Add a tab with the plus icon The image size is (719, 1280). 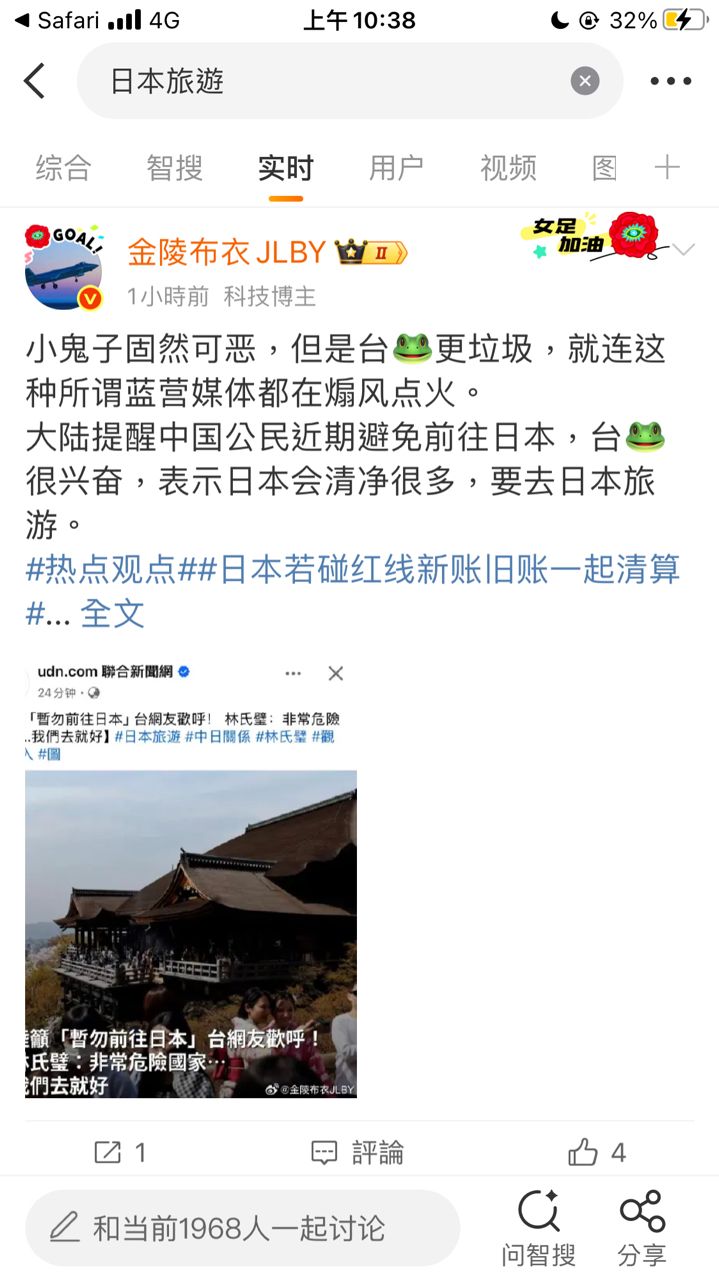667,168
